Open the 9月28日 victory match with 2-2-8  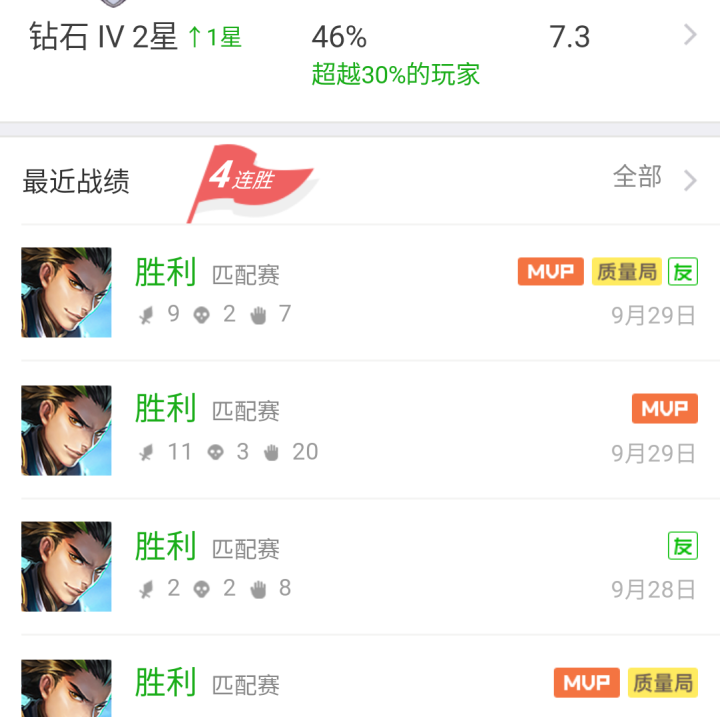tap(360, 567)
